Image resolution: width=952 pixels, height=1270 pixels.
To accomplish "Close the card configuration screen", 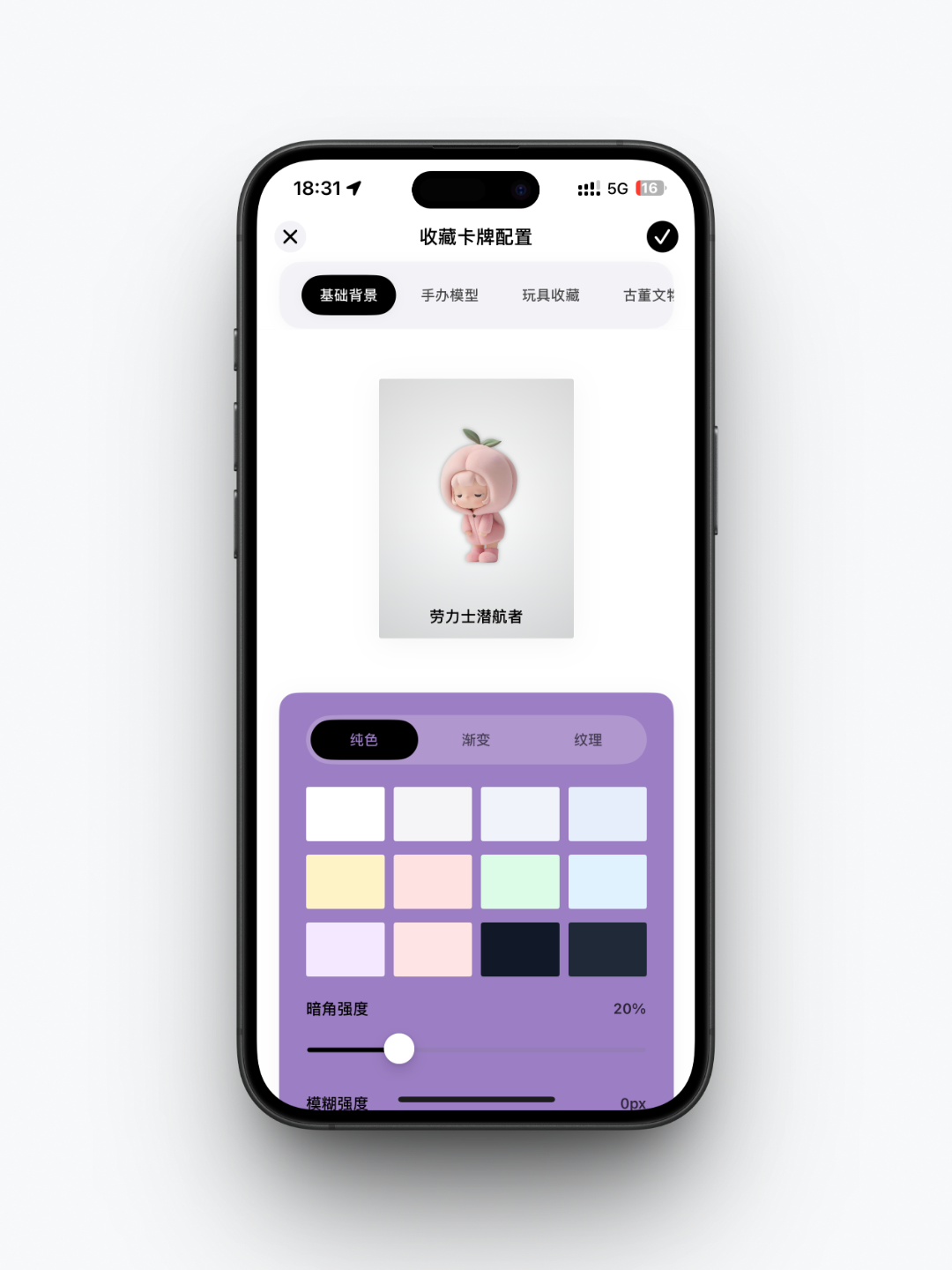I will 290,236.
